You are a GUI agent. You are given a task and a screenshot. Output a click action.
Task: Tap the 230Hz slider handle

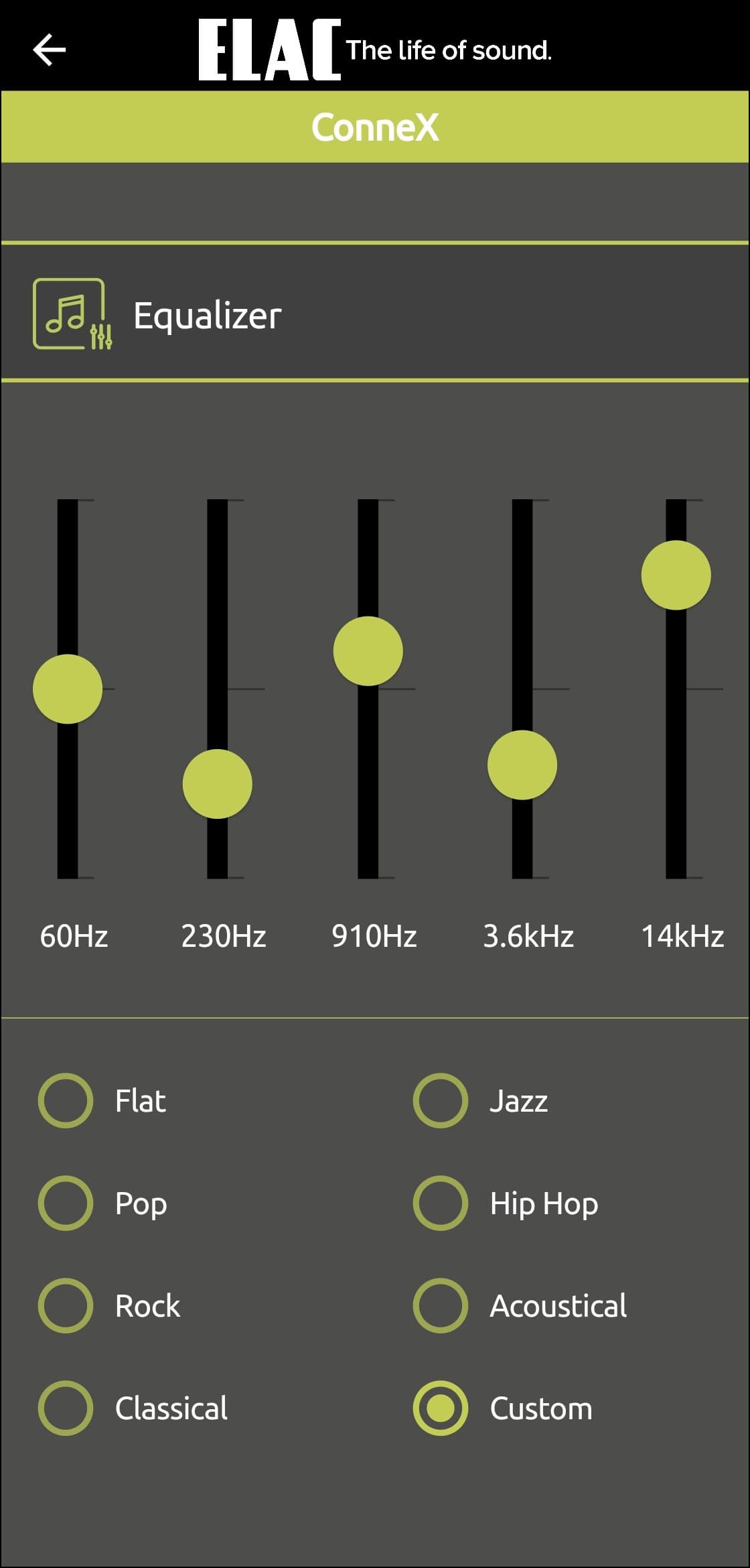(218, 784)
